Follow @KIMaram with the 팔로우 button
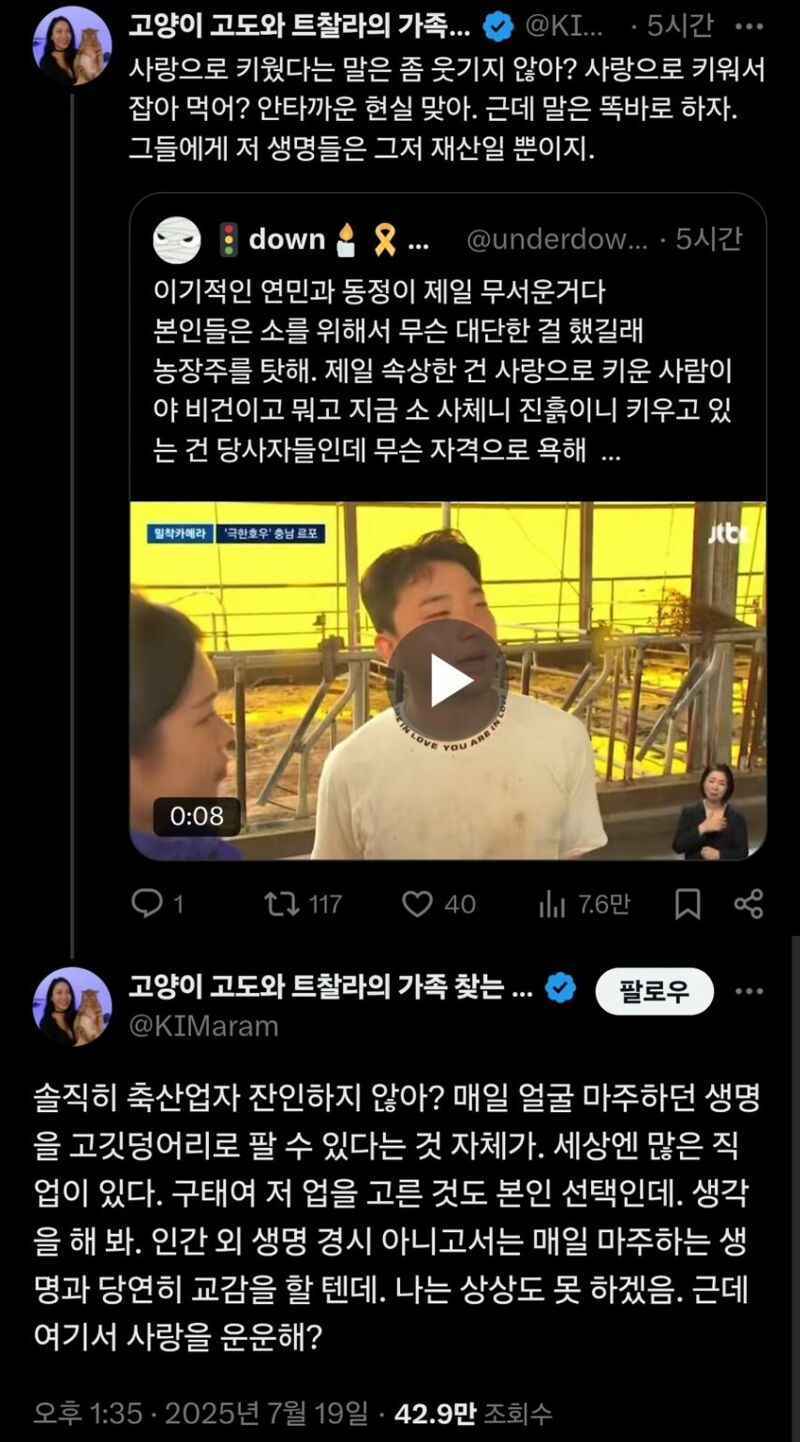This screenshot has width=800, height=1442. point(654,990)
